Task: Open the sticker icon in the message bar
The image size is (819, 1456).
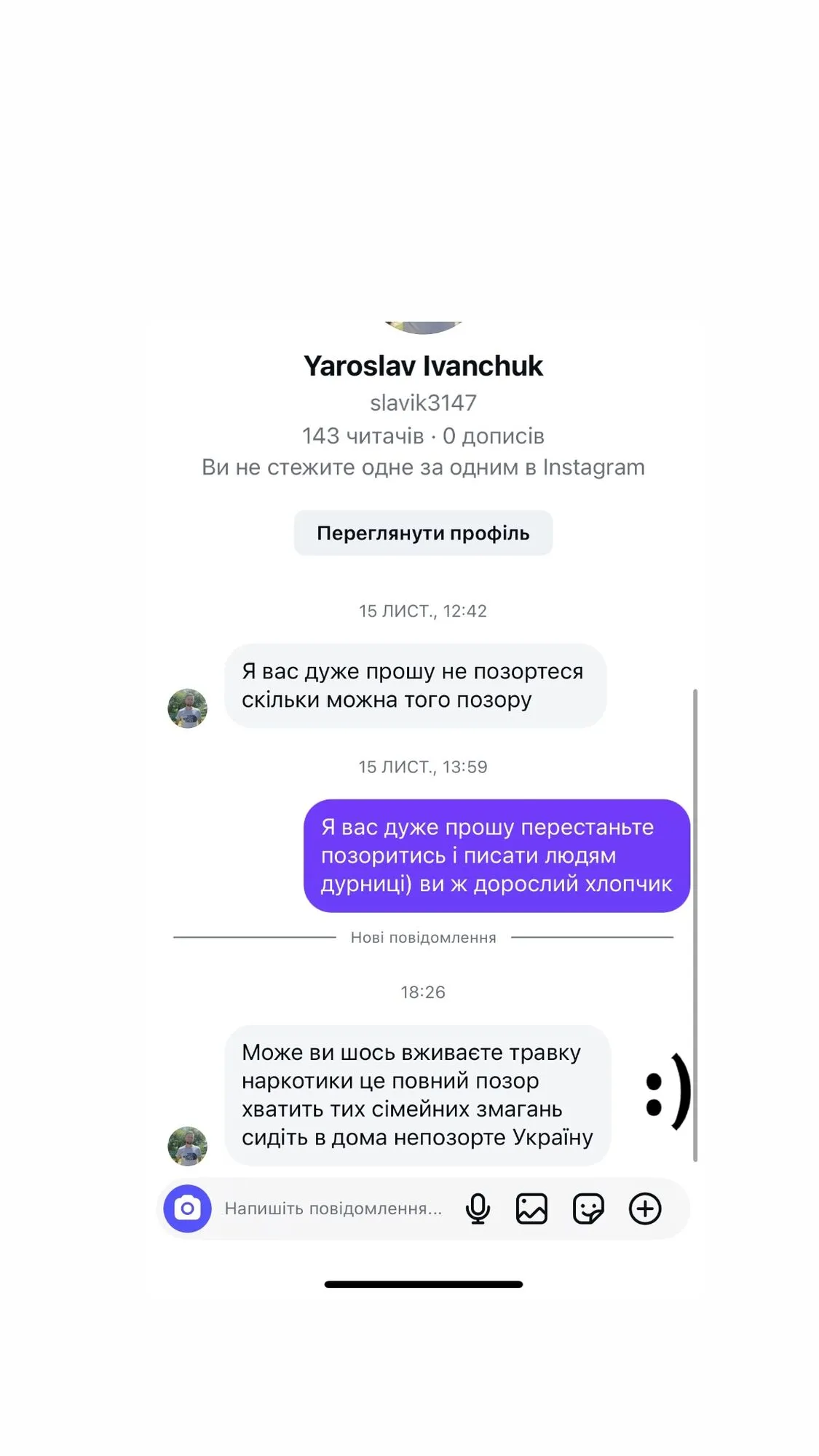Action: coord(588,1207)
